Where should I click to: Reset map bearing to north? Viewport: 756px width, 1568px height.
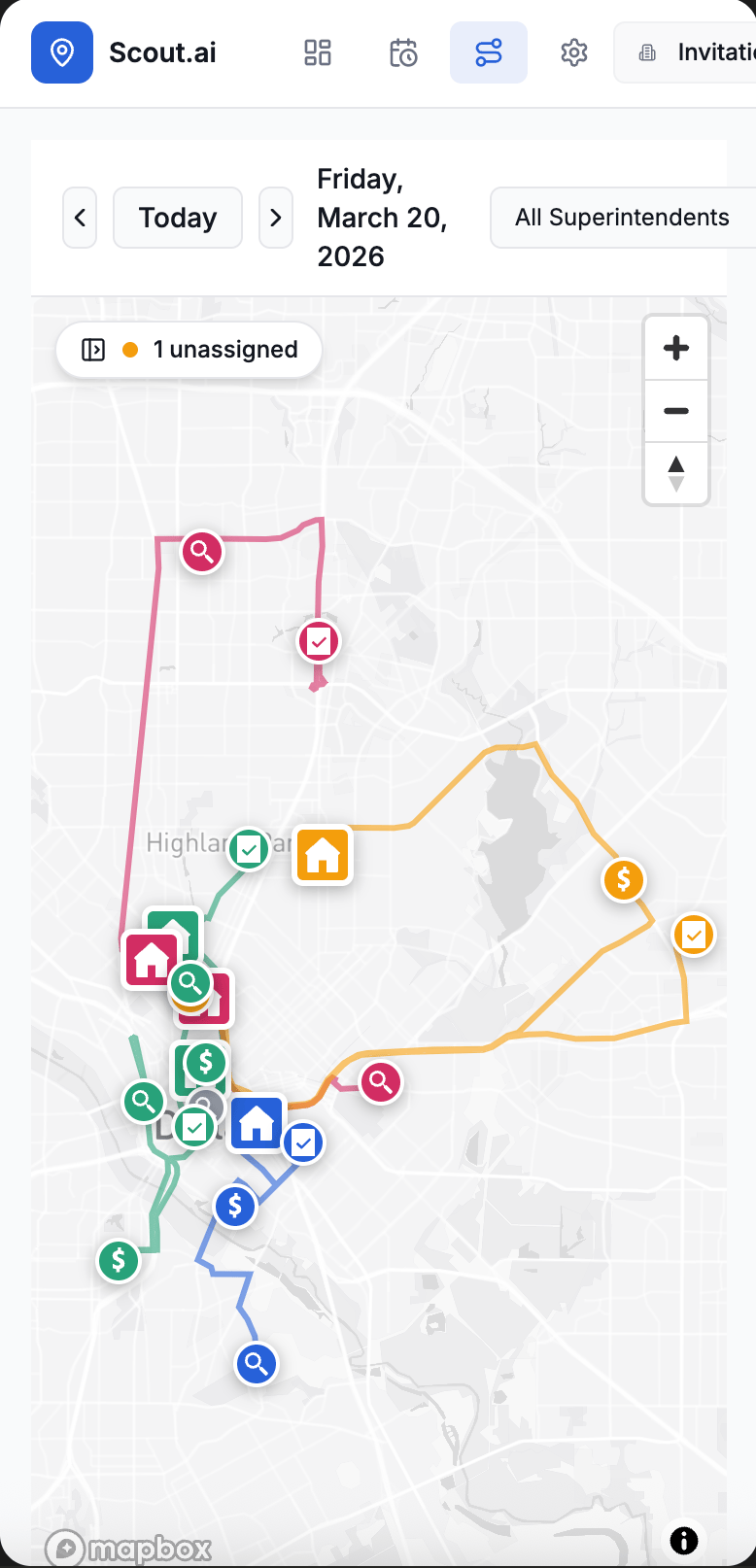676,474
